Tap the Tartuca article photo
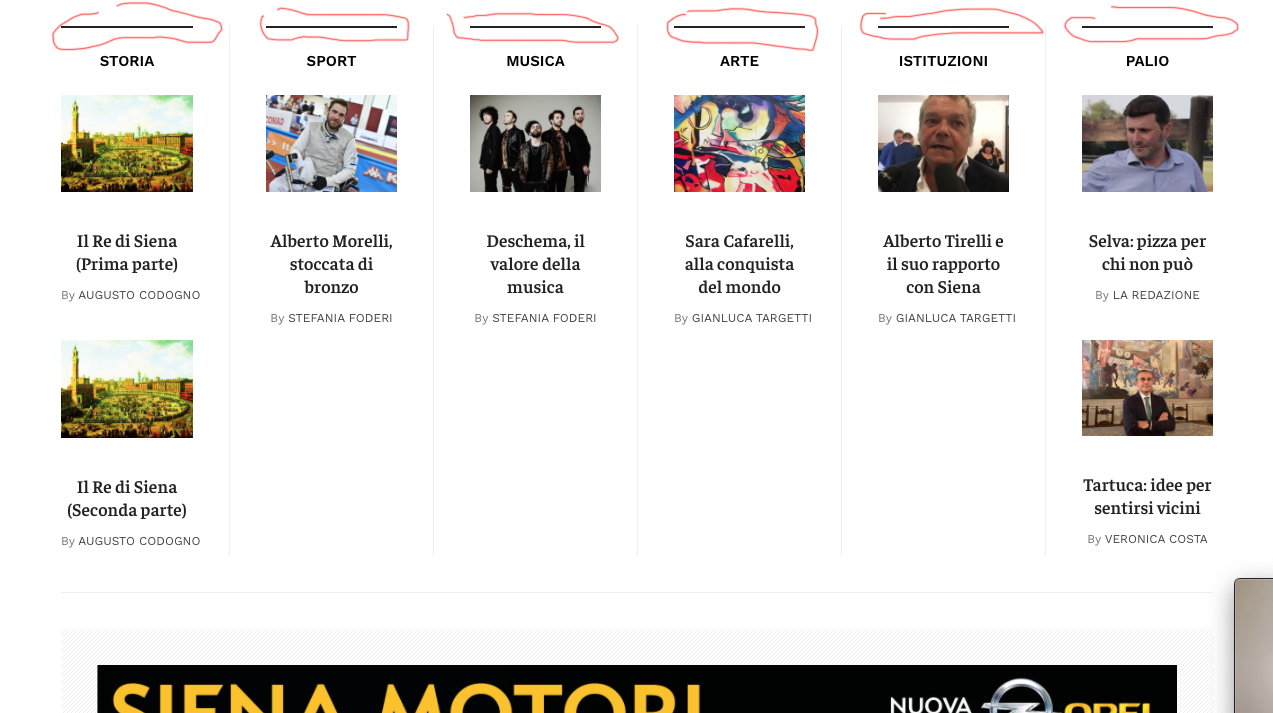 [x=1147, y=388]
